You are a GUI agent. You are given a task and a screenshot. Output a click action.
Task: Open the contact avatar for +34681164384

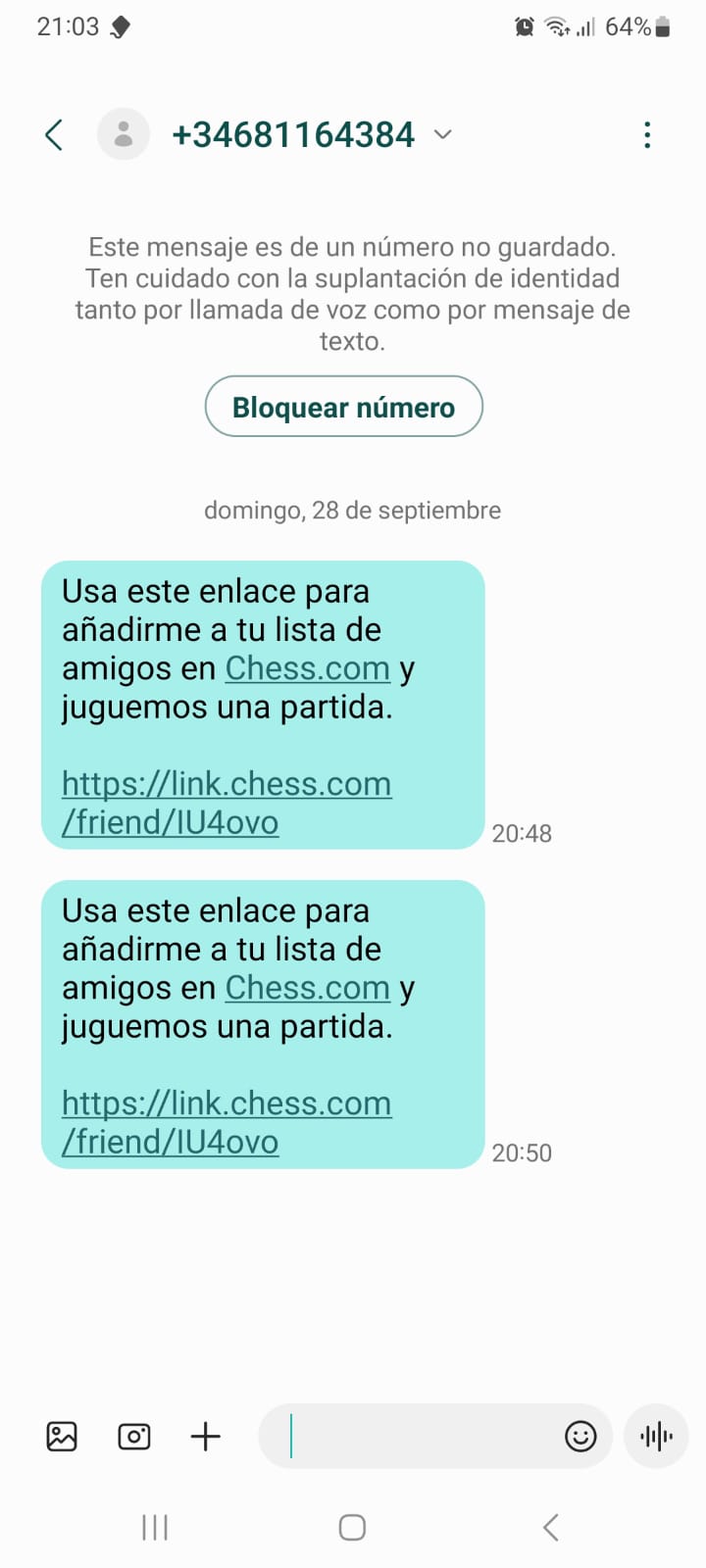[x=124, y=134]
